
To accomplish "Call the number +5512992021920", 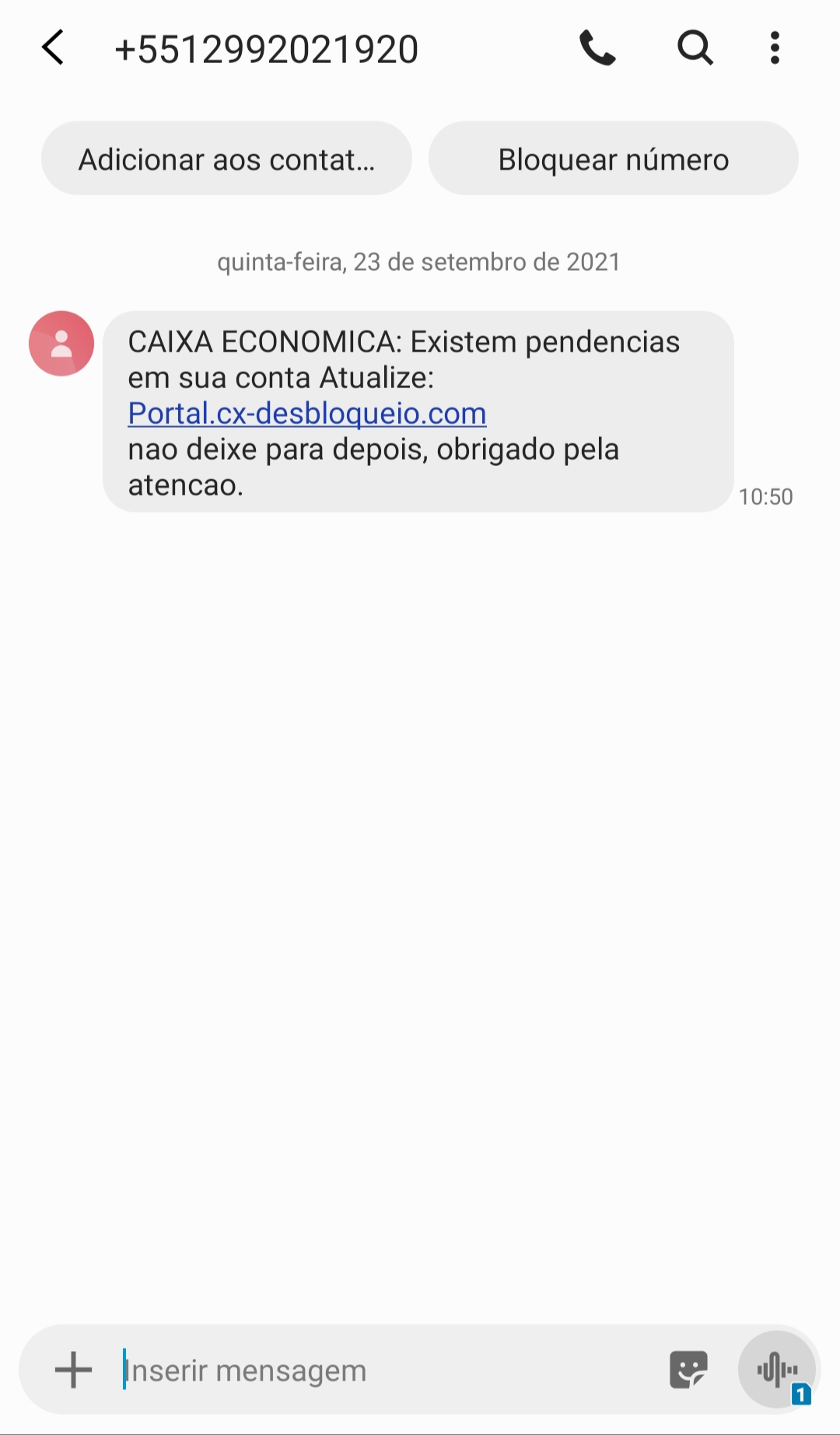I will 597,48.
